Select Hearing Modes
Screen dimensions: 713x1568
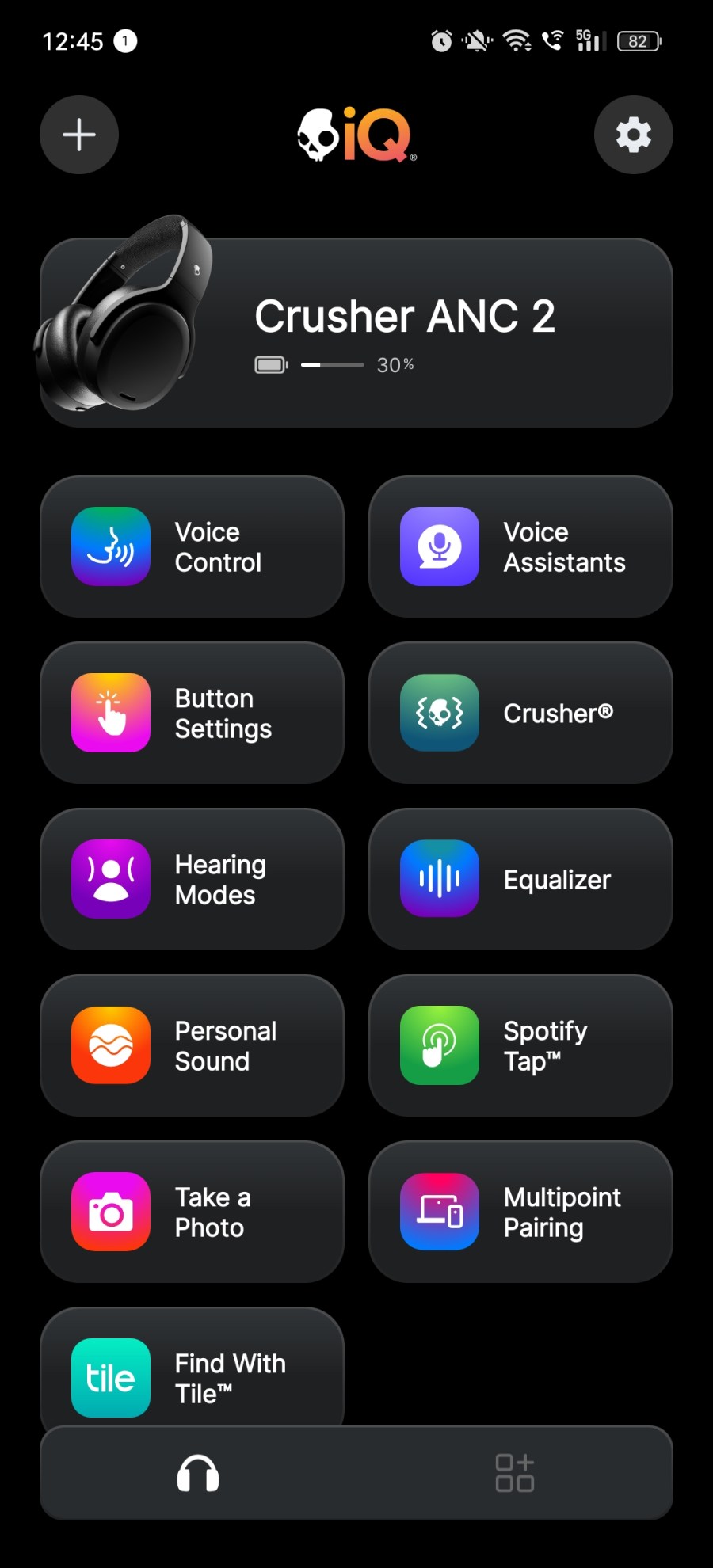(192, 879)
